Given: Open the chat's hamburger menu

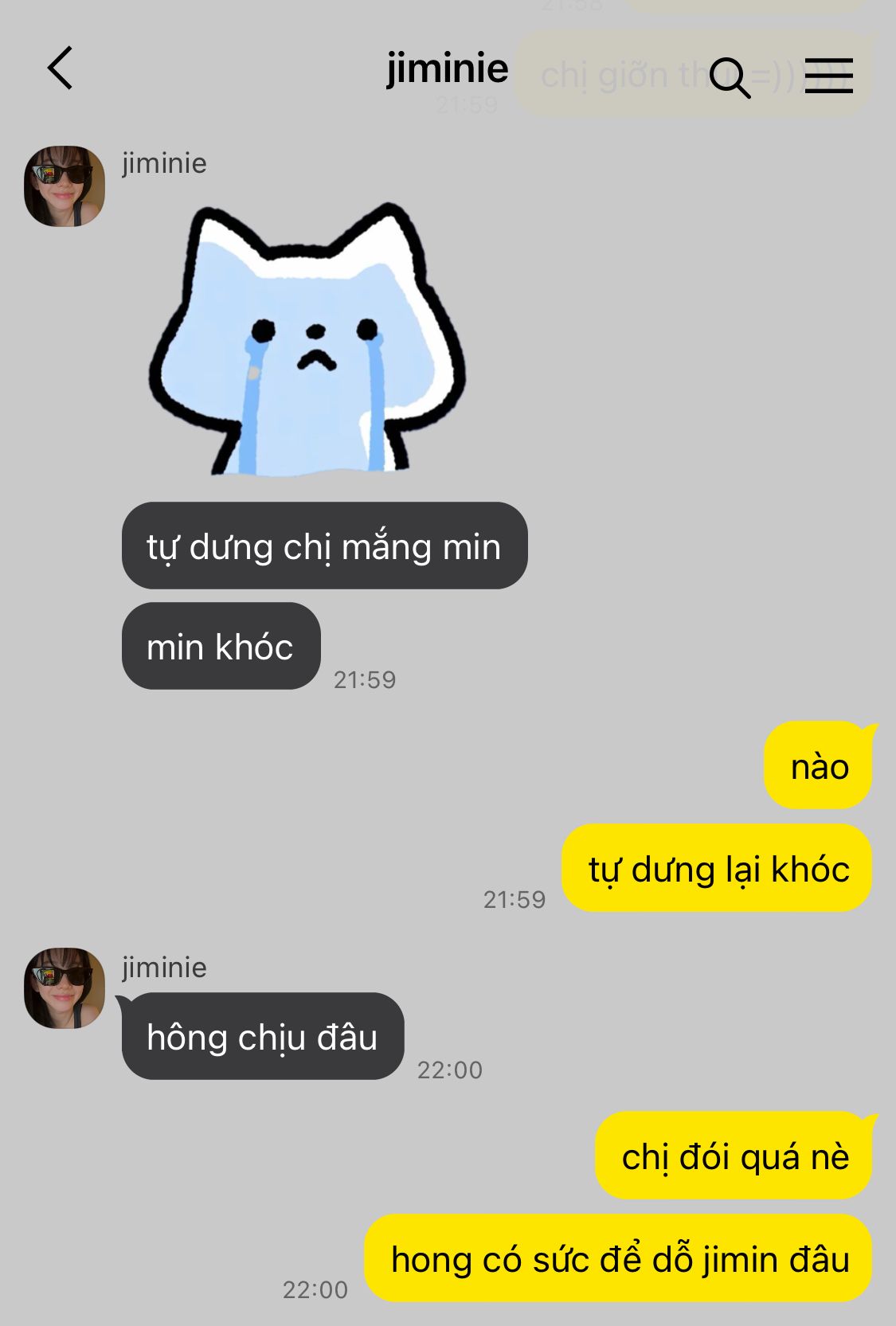Looking at the screenshot, I should click(x=828, y=76).
